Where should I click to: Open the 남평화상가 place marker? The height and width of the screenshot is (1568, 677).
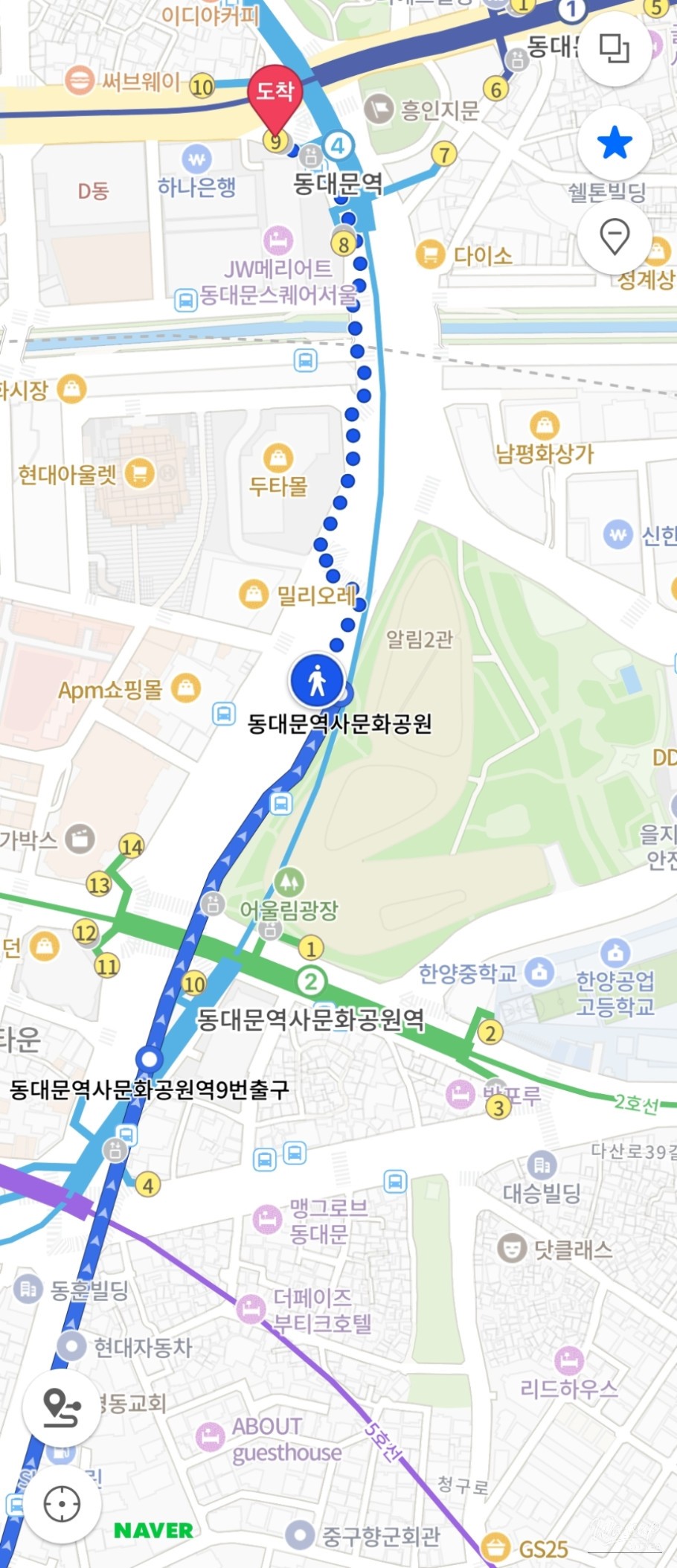[545, 426]
